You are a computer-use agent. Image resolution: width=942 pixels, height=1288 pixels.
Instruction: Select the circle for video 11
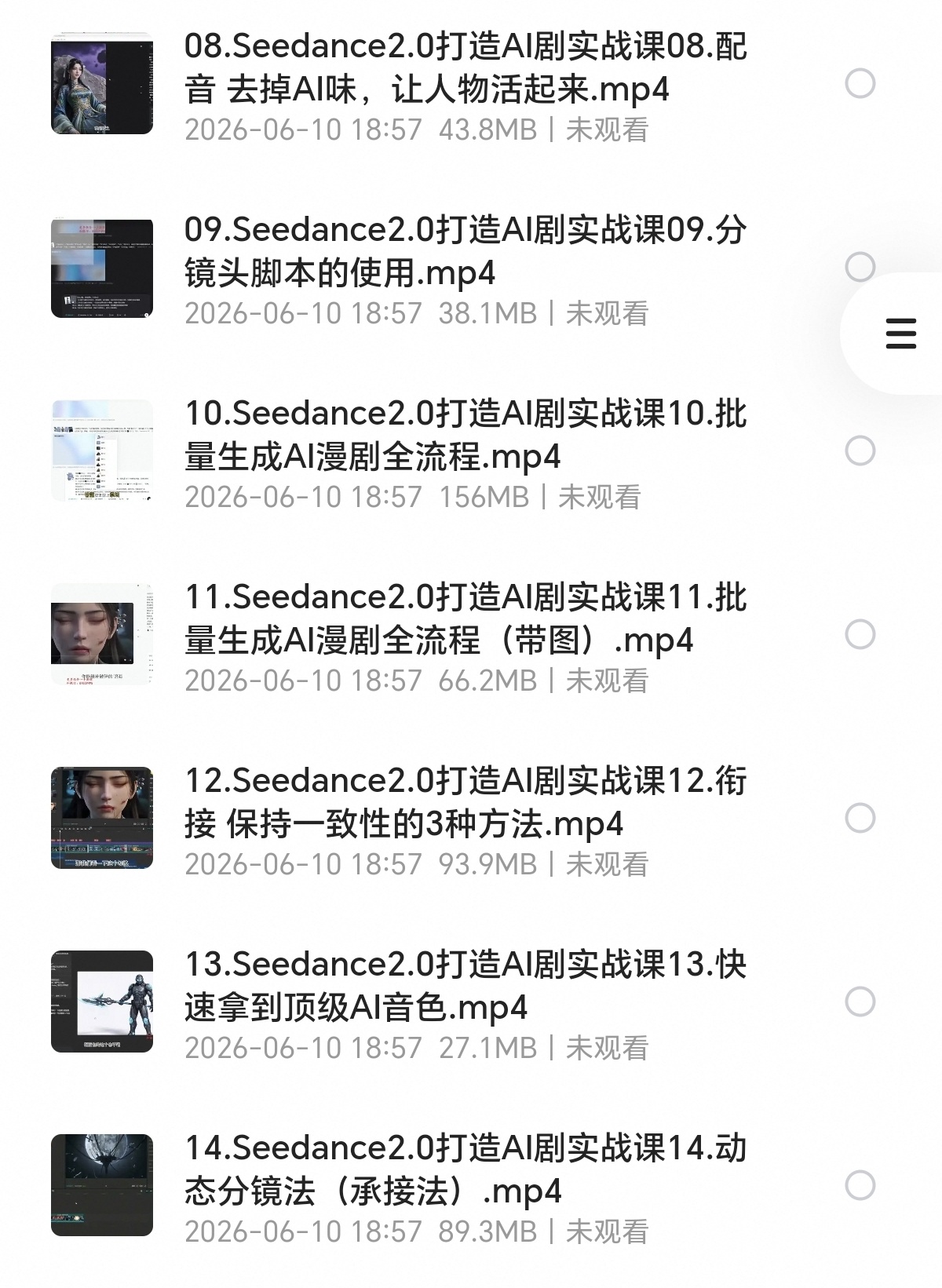[860, 634]
